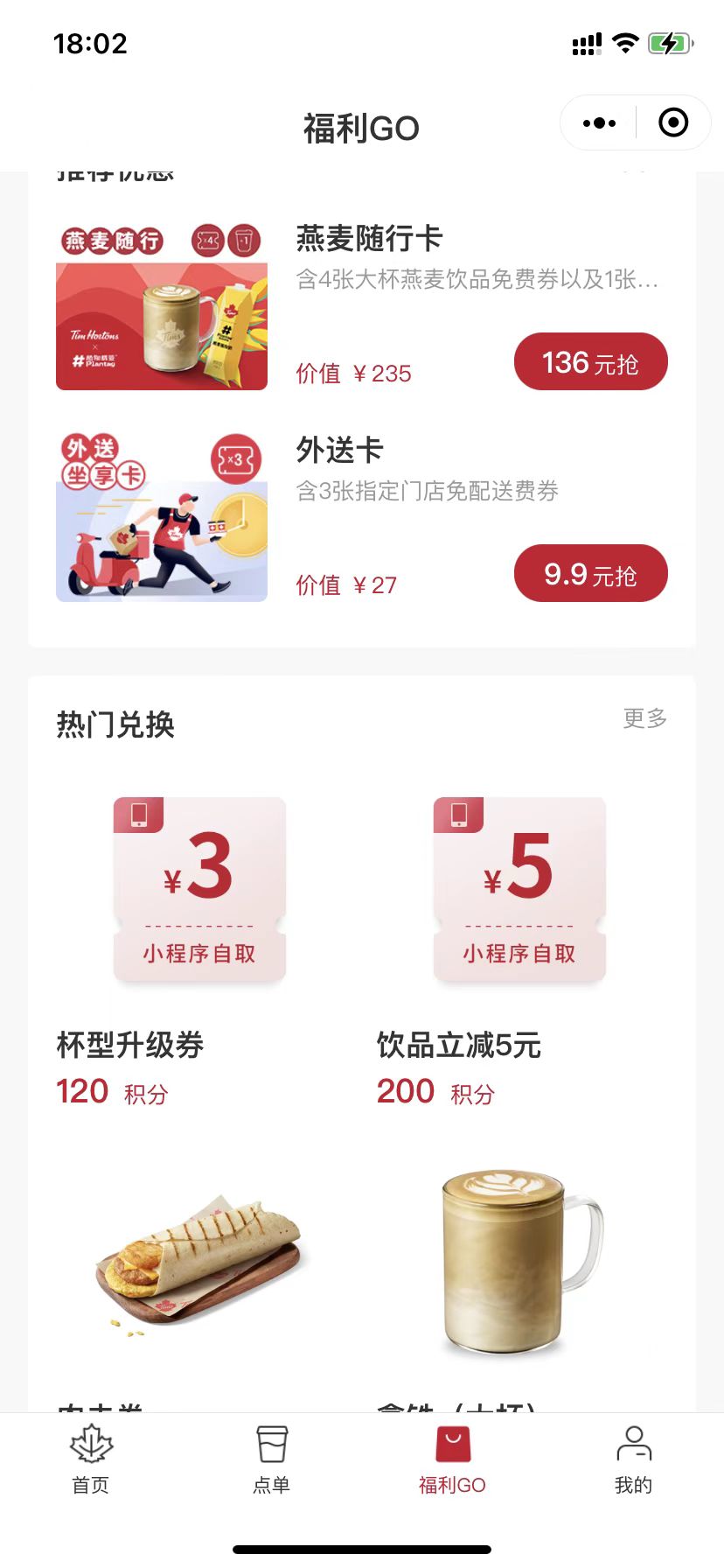Select the 饮品立减5元 200积分 coupon
The width and height of the screenshot is (724, 1568).
[519, 890]
